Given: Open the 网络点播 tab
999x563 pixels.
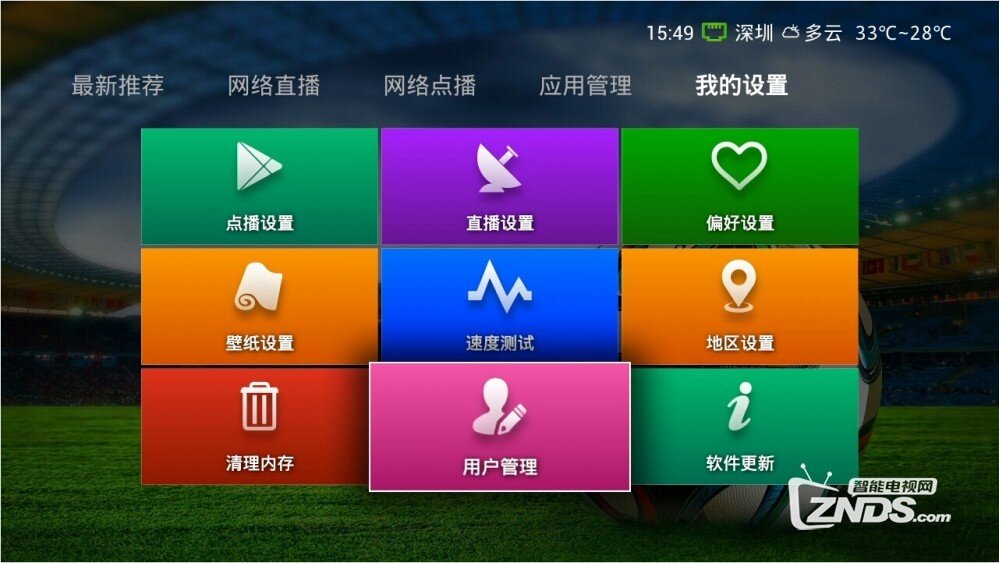Looking at the screenshot, I should pyautogui.click(x=429, y=86).
